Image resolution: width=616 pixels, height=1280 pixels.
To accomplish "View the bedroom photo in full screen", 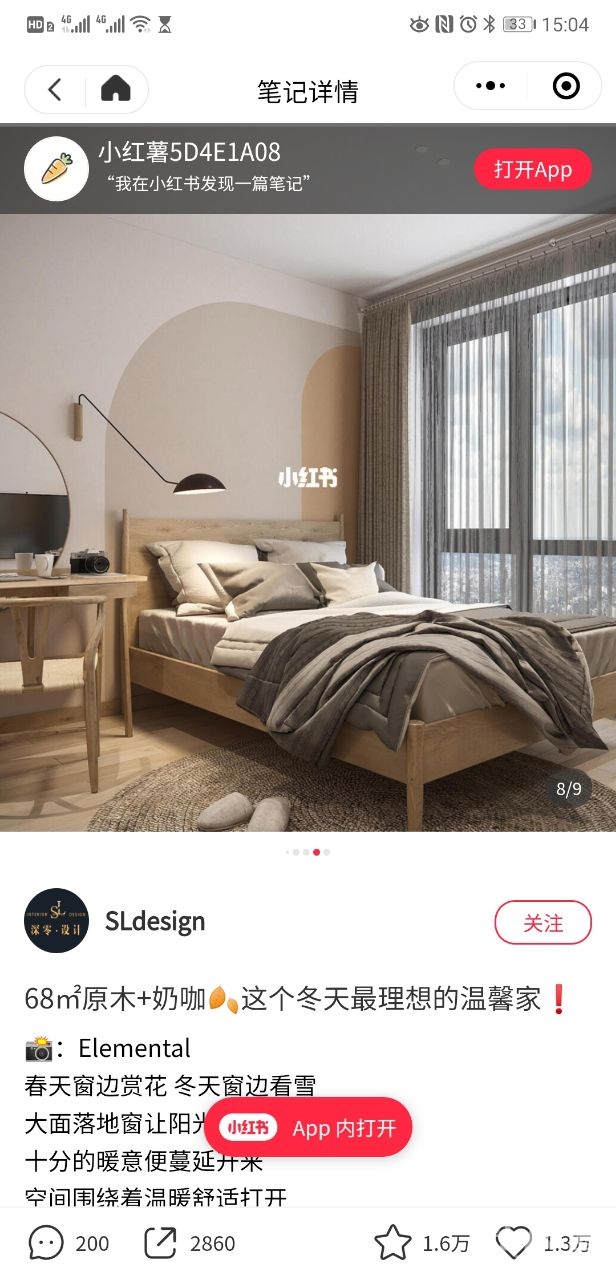I will (308, 522).
